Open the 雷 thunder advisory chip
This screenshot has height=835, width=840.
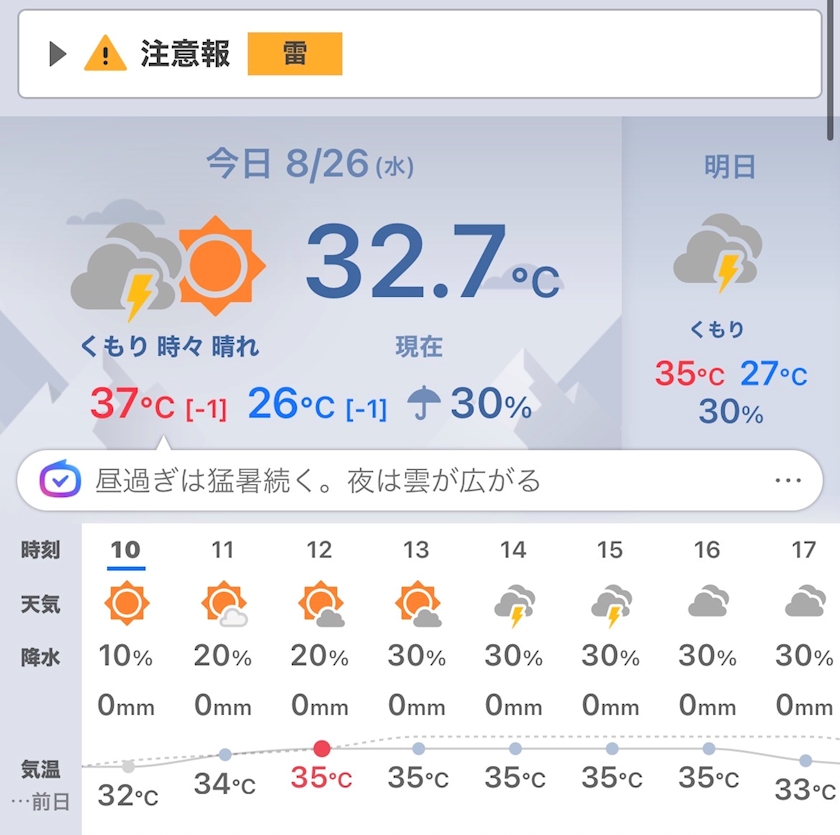(x=295, y=54)
